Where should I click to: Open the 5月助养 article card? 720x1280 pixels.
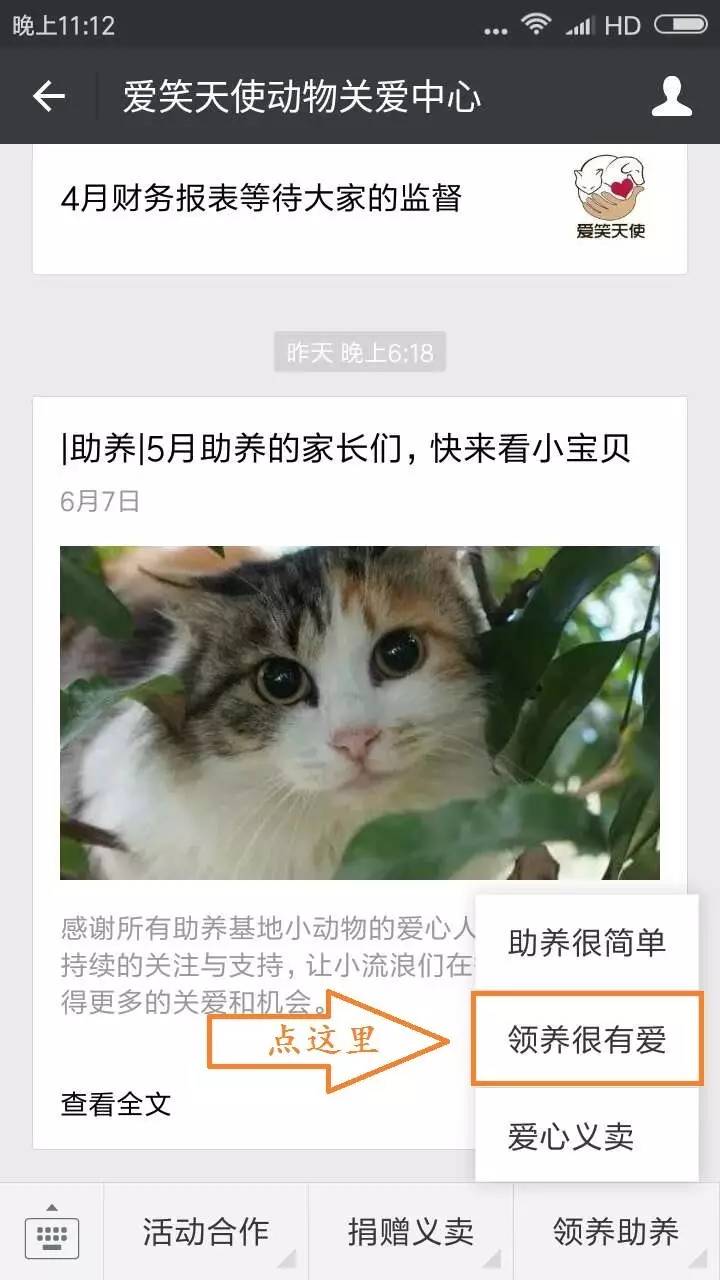345,450
